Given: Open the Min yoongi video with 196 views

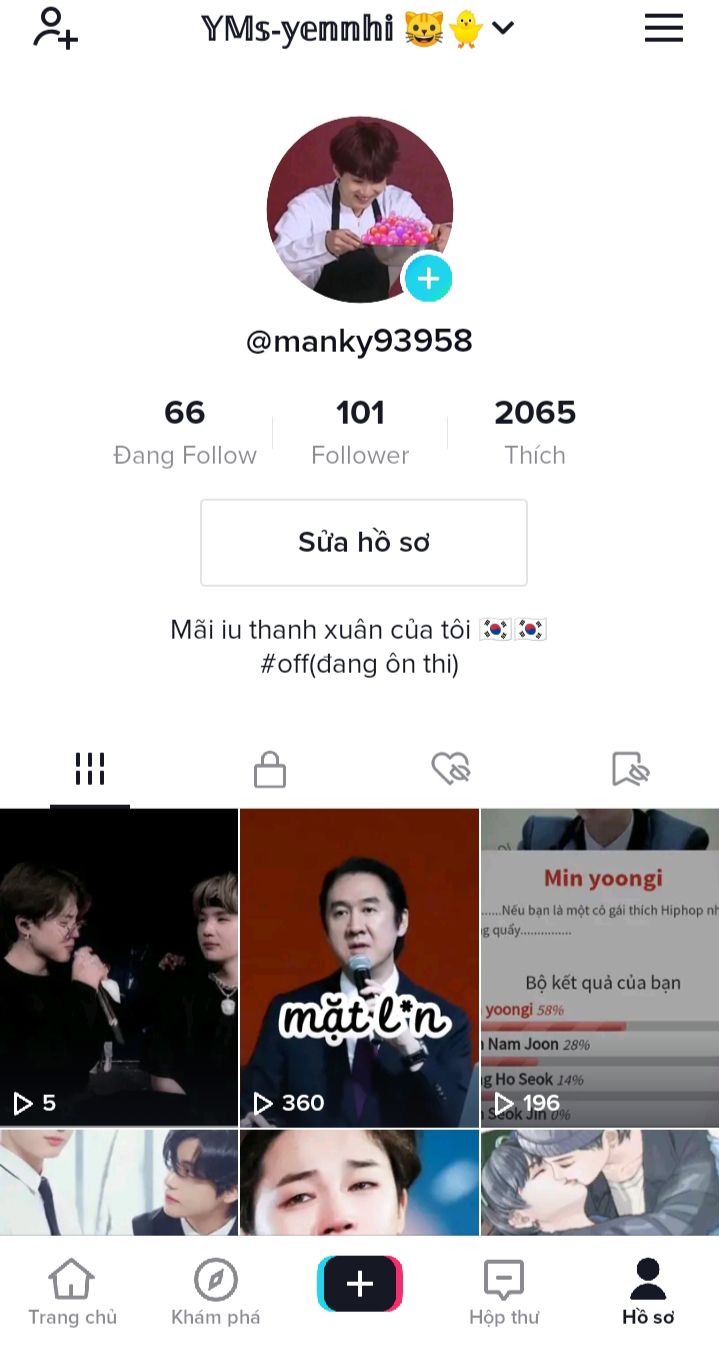Looking at the screenshot, I should [x=600, y=967].
